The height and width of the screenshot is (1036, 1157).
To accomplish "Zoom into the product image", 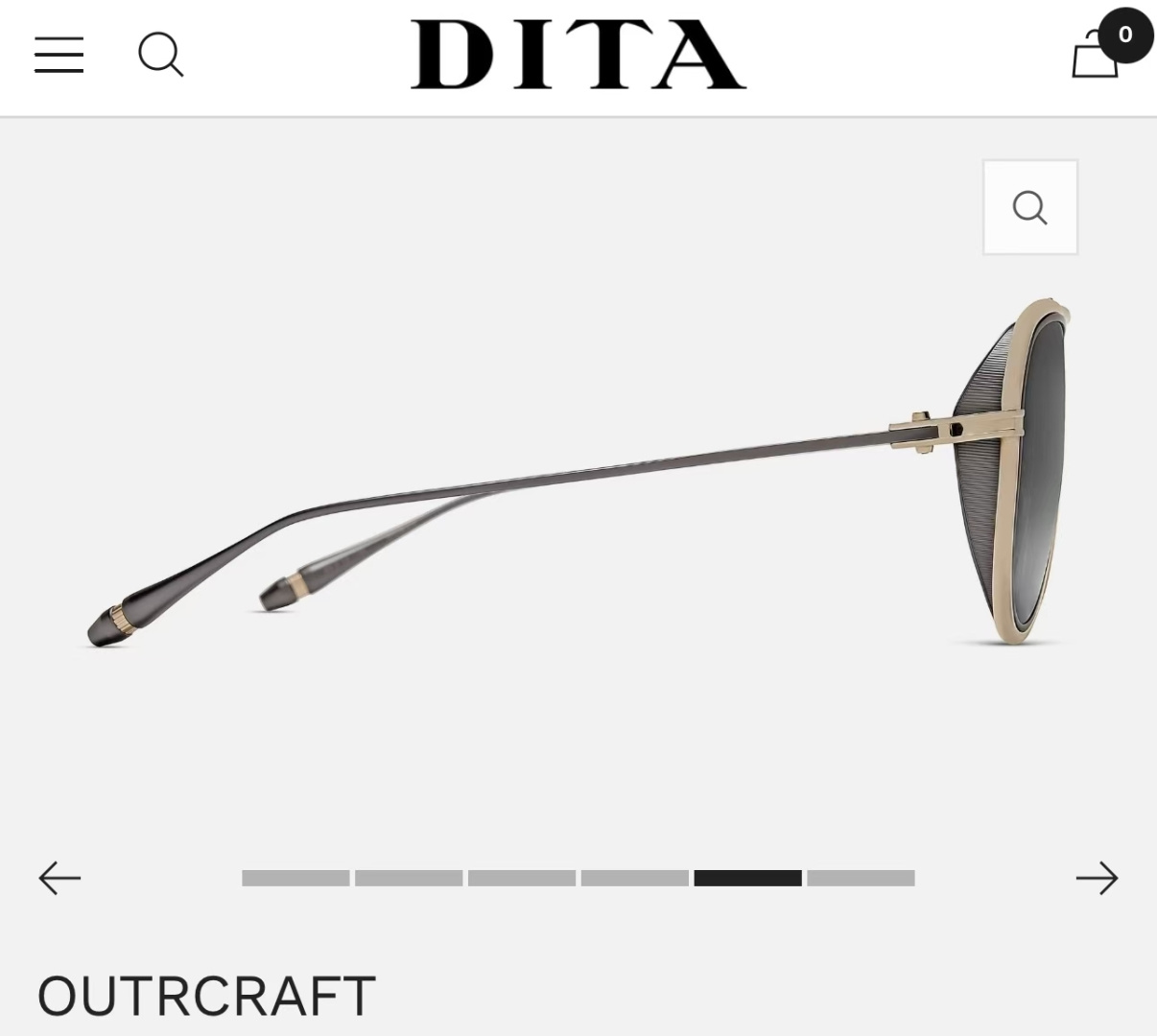I will point(1029,207).
